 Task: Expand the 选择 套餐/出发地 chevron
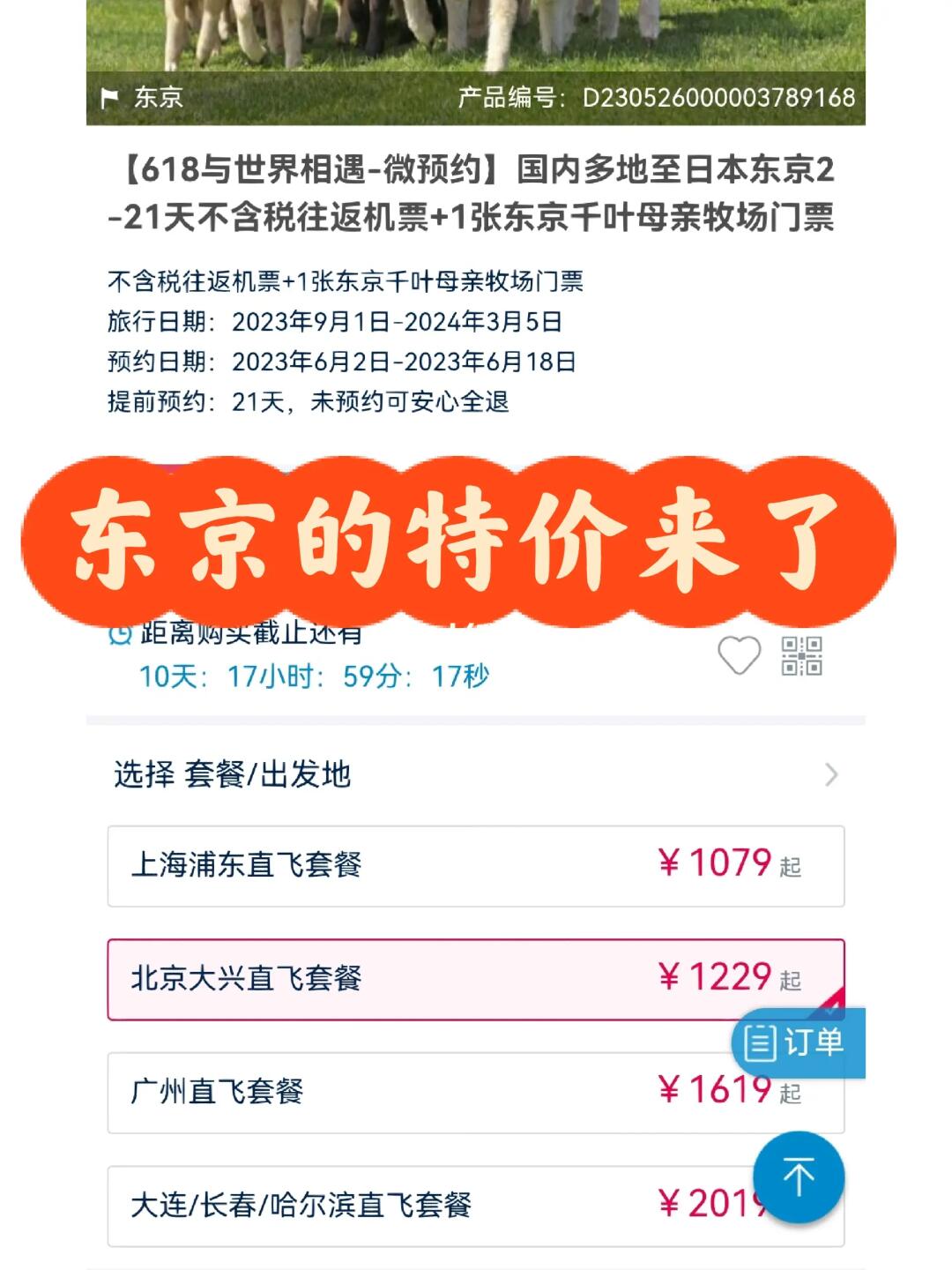(829, 775)
